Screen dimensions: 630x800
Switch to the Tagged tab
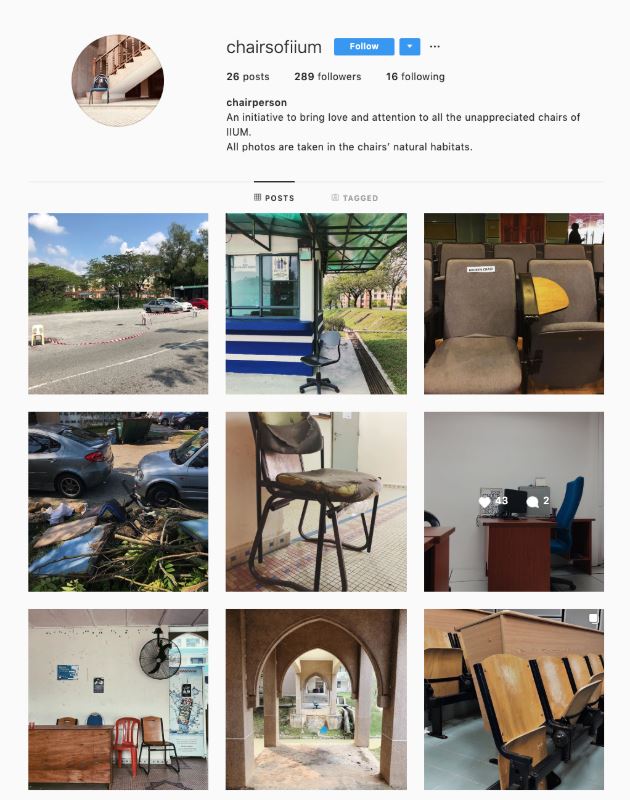pyautogui.click(x=355, y=198)
